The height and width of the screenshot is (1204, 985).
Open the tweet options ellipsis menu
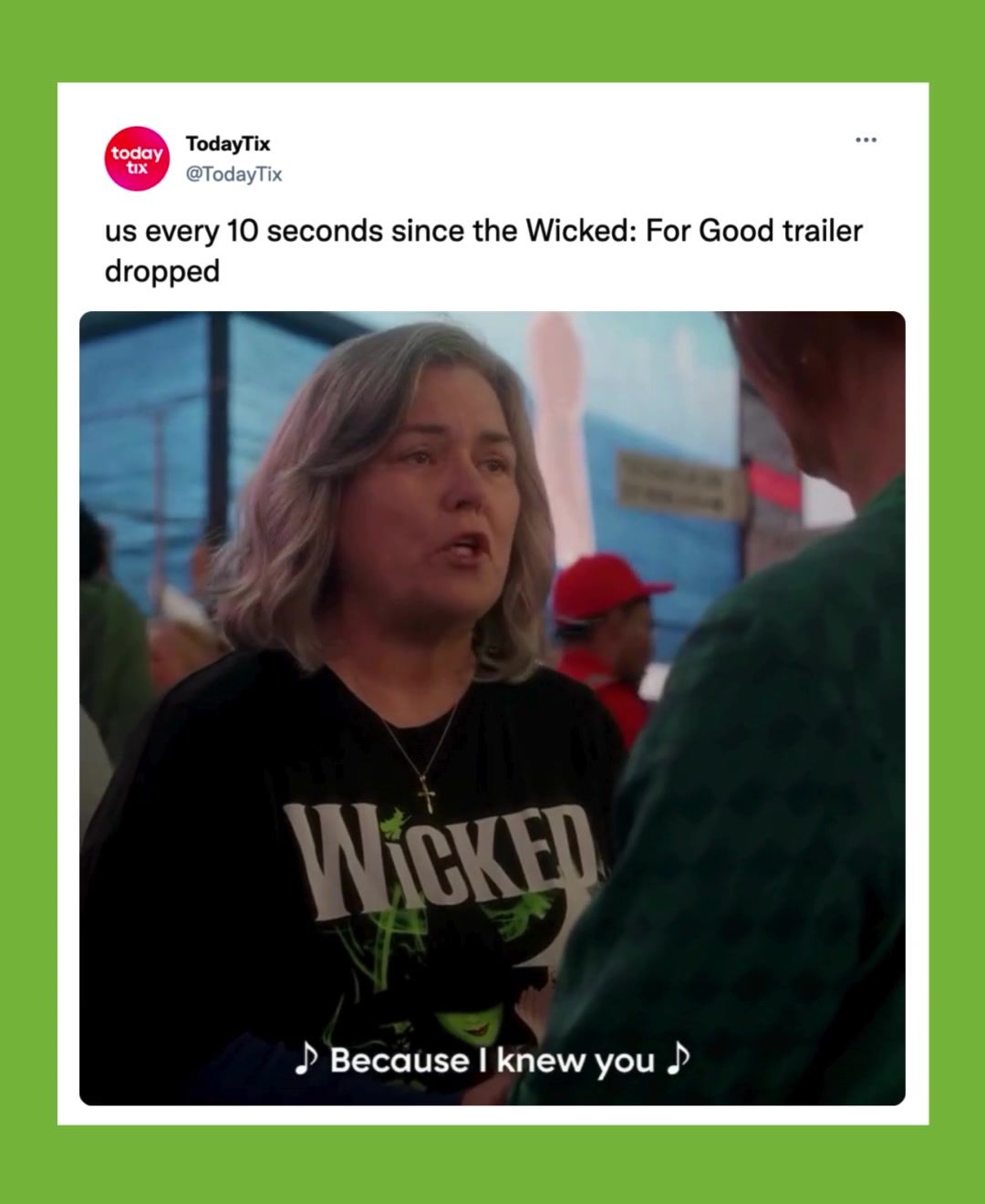[x=865, y=139]
